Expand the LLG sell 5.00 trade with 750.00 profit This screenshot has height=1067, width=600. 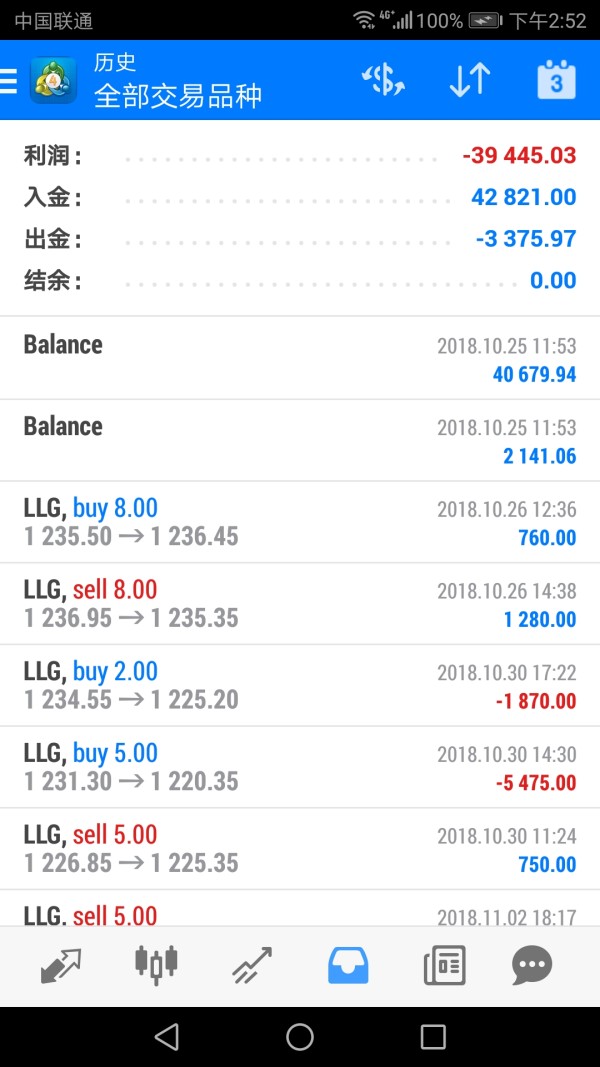(300, 849)
